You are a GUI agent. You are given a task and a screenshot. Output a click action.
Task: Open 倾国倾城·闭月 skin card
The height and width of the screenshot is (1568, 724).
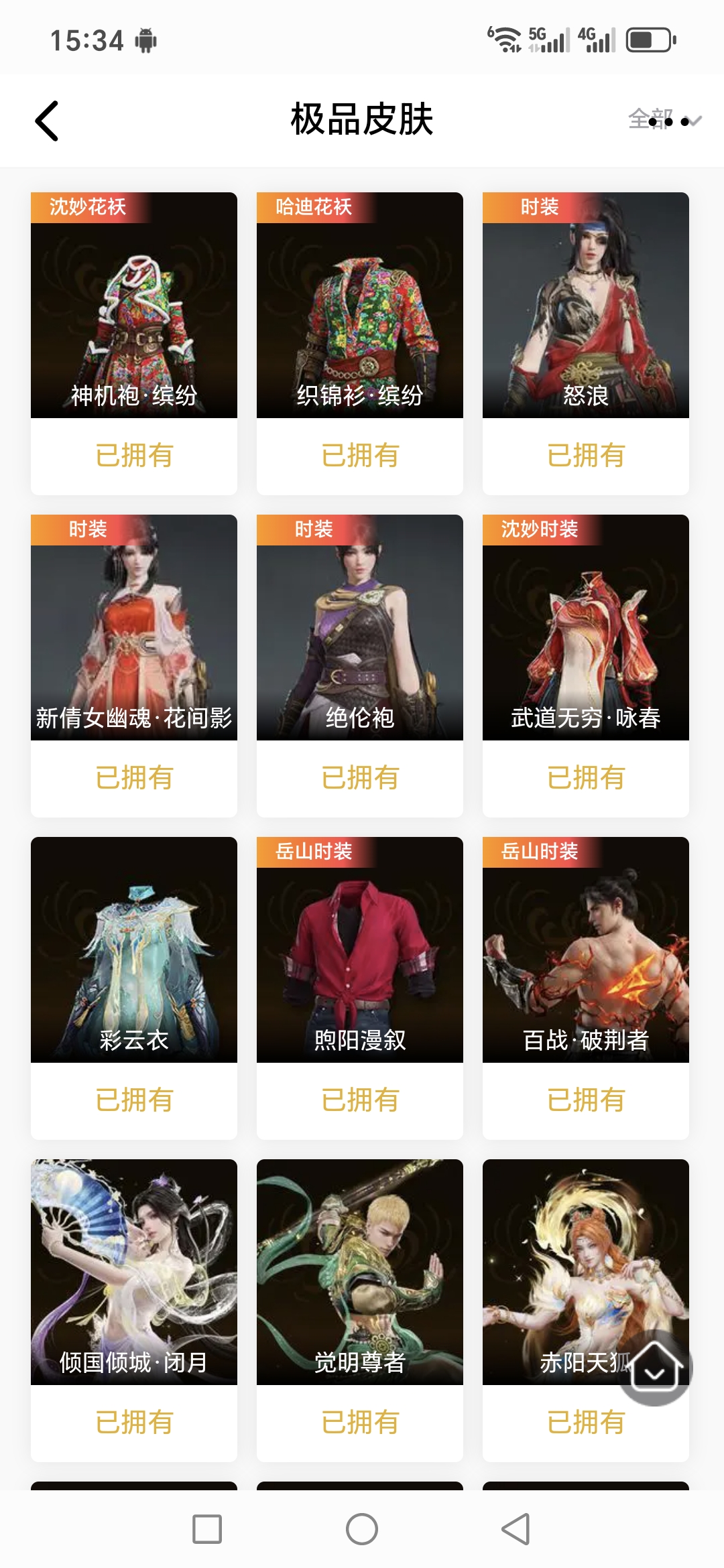134,1272
